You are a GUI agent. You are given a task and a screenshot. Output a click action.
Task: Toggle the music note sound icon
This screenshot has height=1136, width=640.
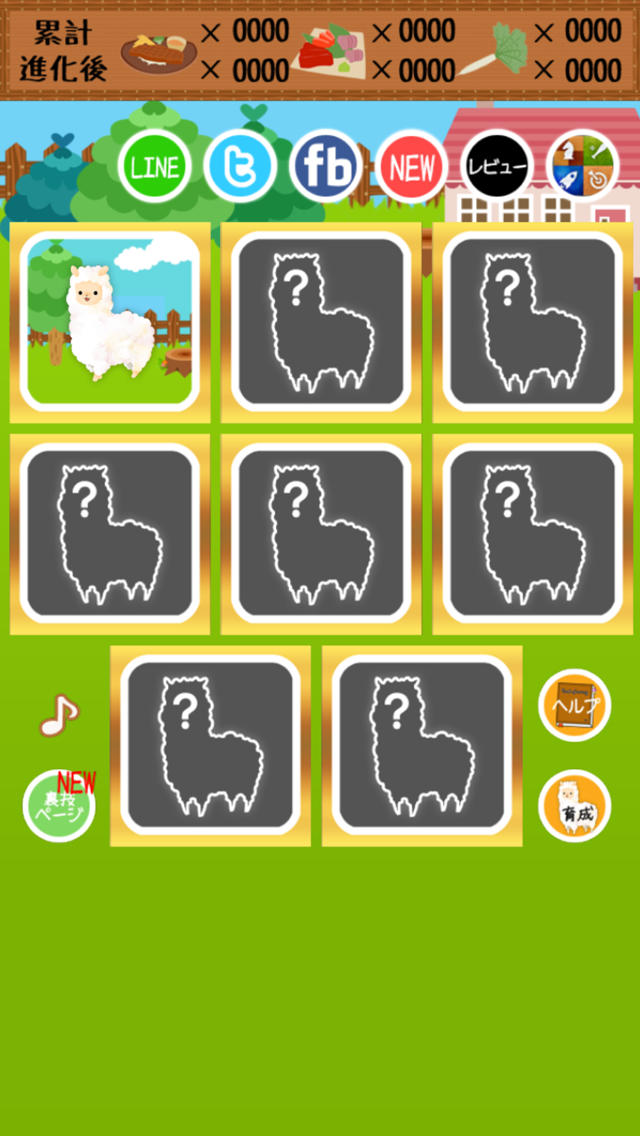coord(58,714)
